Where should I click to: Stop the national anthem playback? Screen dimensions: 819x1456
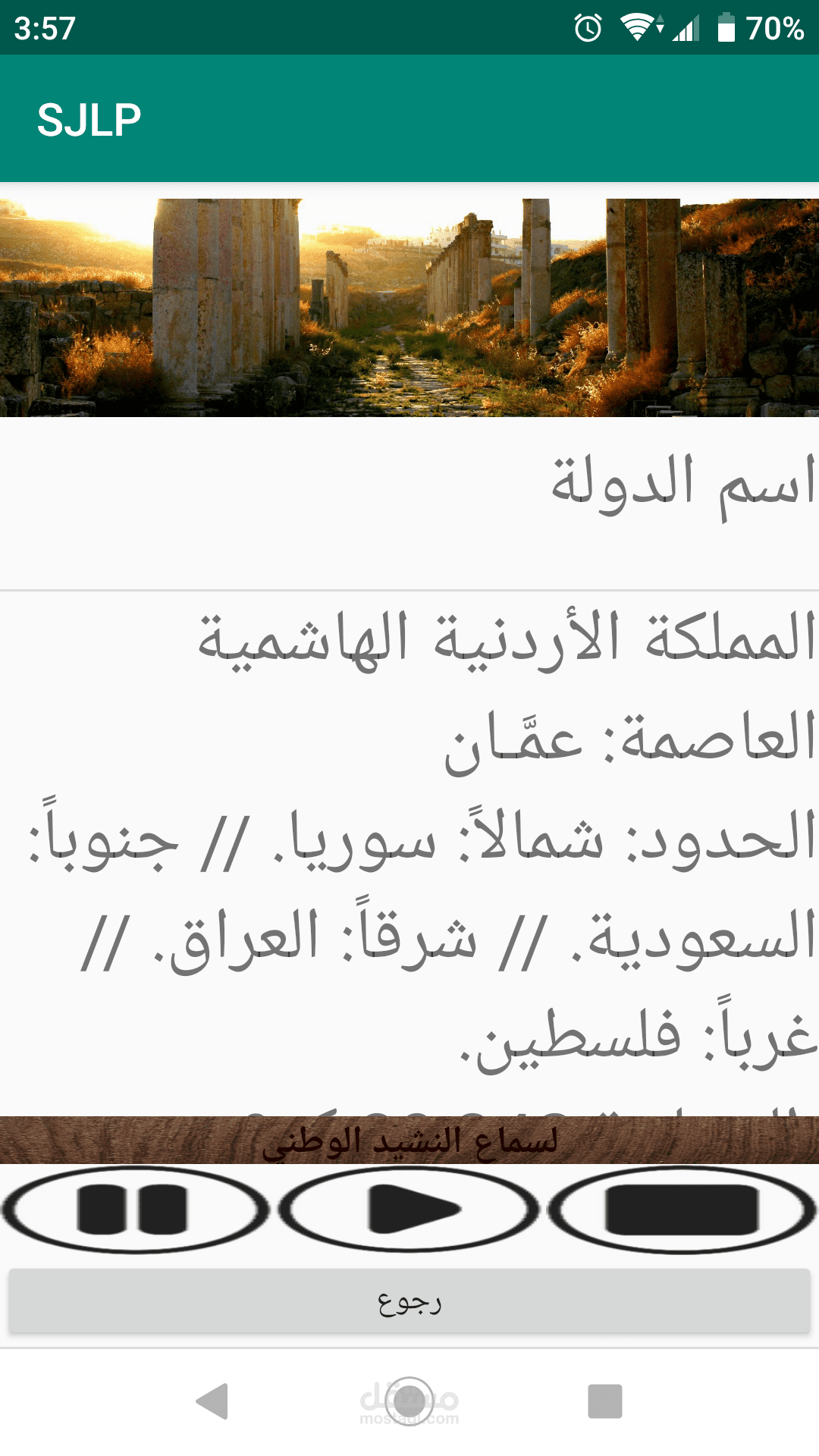click(681, 1210)
